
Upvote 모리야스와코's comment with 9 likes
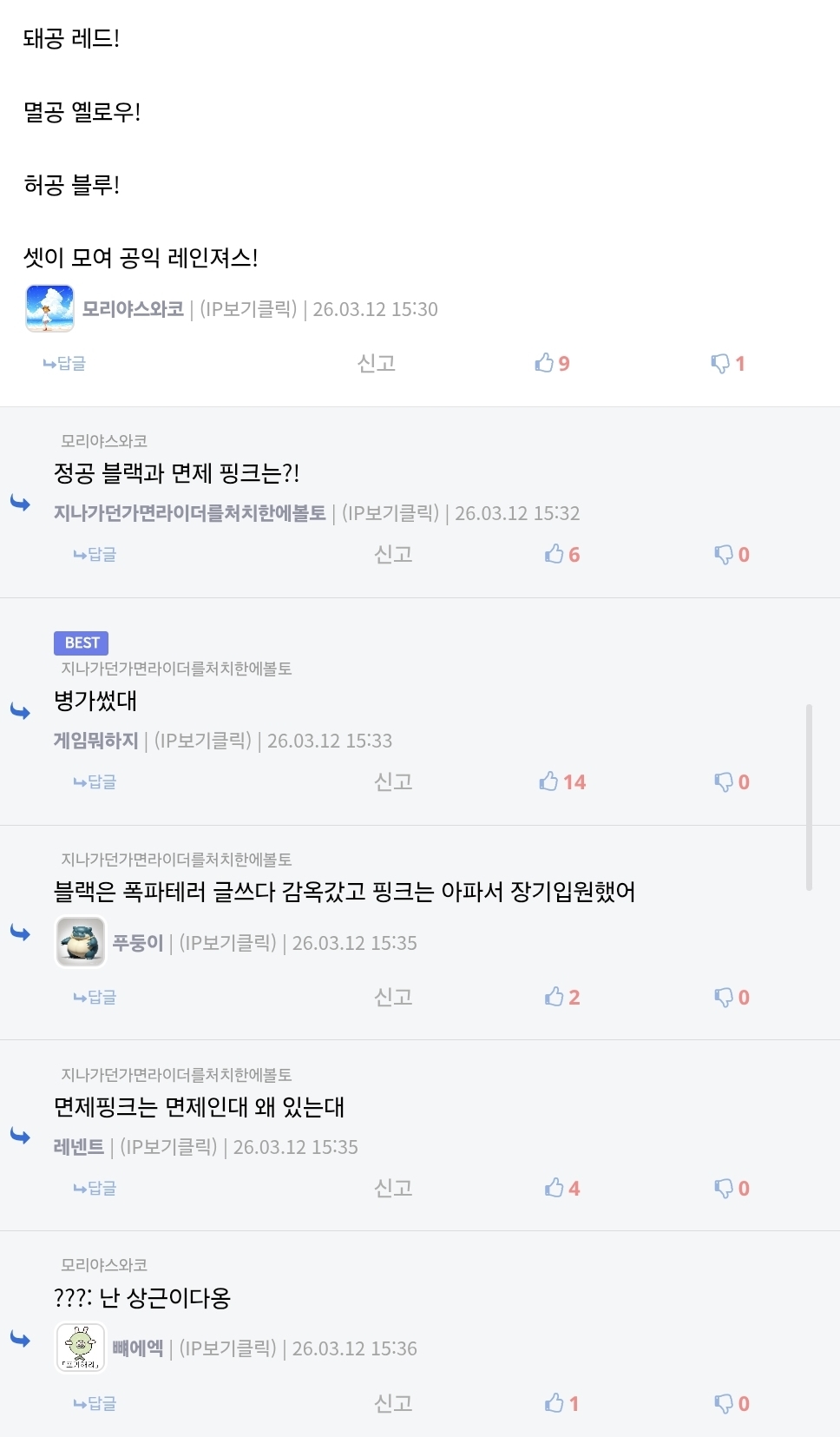pyautogui.click(x=552, y=363)
